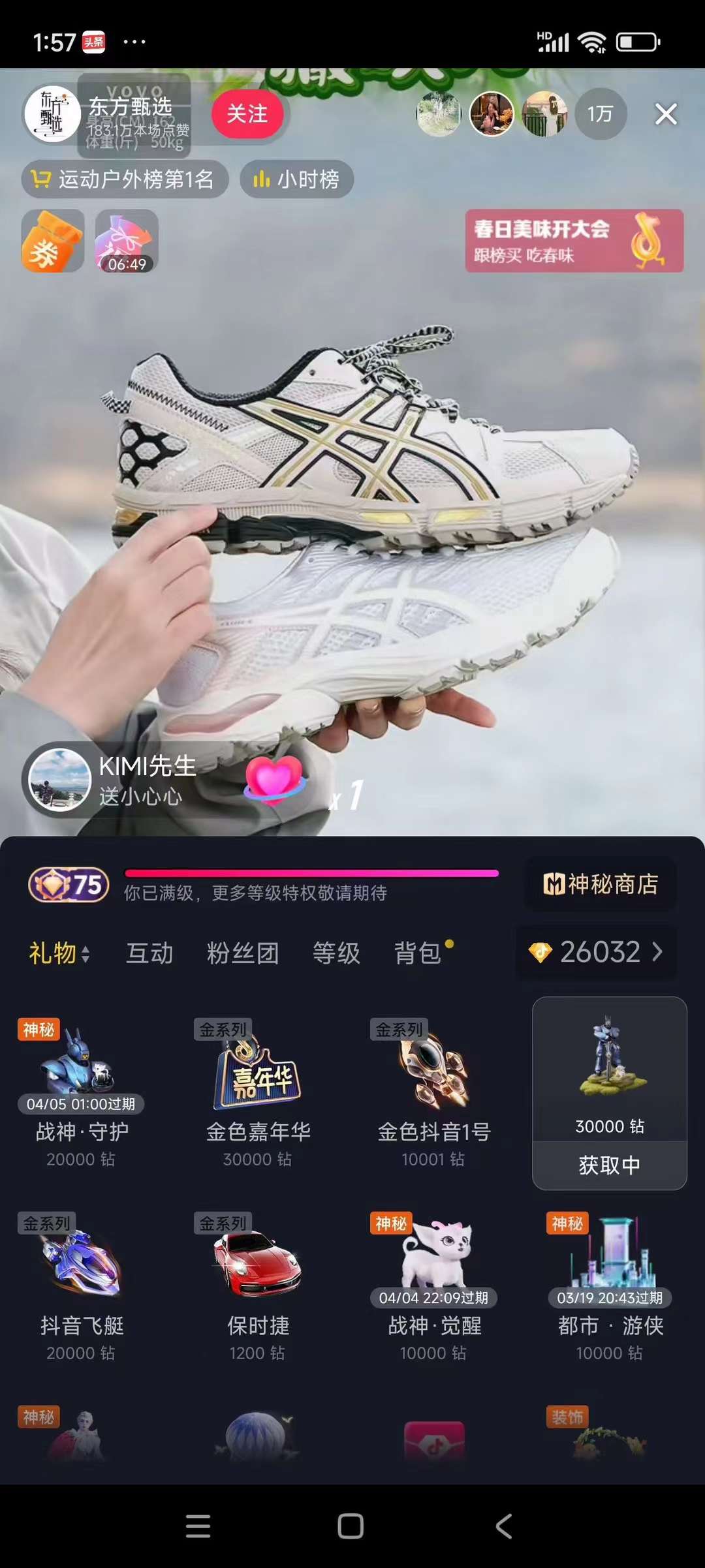
Task: Tap the 获取中 button
Action: (x=610, y=1165)
